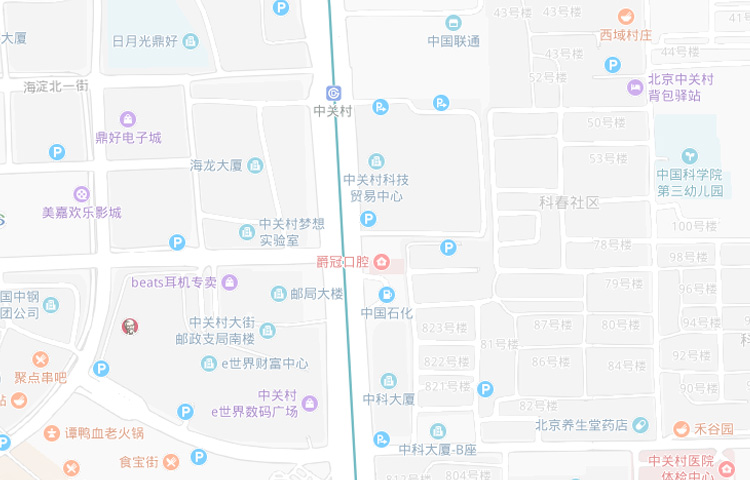This screenshot has height=480, width=750.
Task: Tap the 海龙大厦 building marker
Action: coord(255,165)
